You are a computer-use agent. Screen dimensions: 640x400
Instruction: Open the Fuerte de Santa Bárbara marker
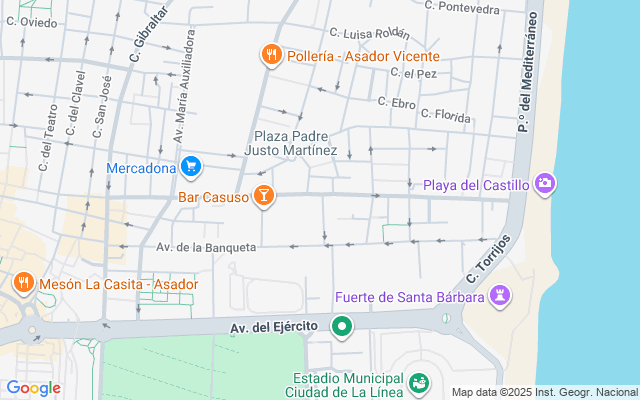coord(500,296)
